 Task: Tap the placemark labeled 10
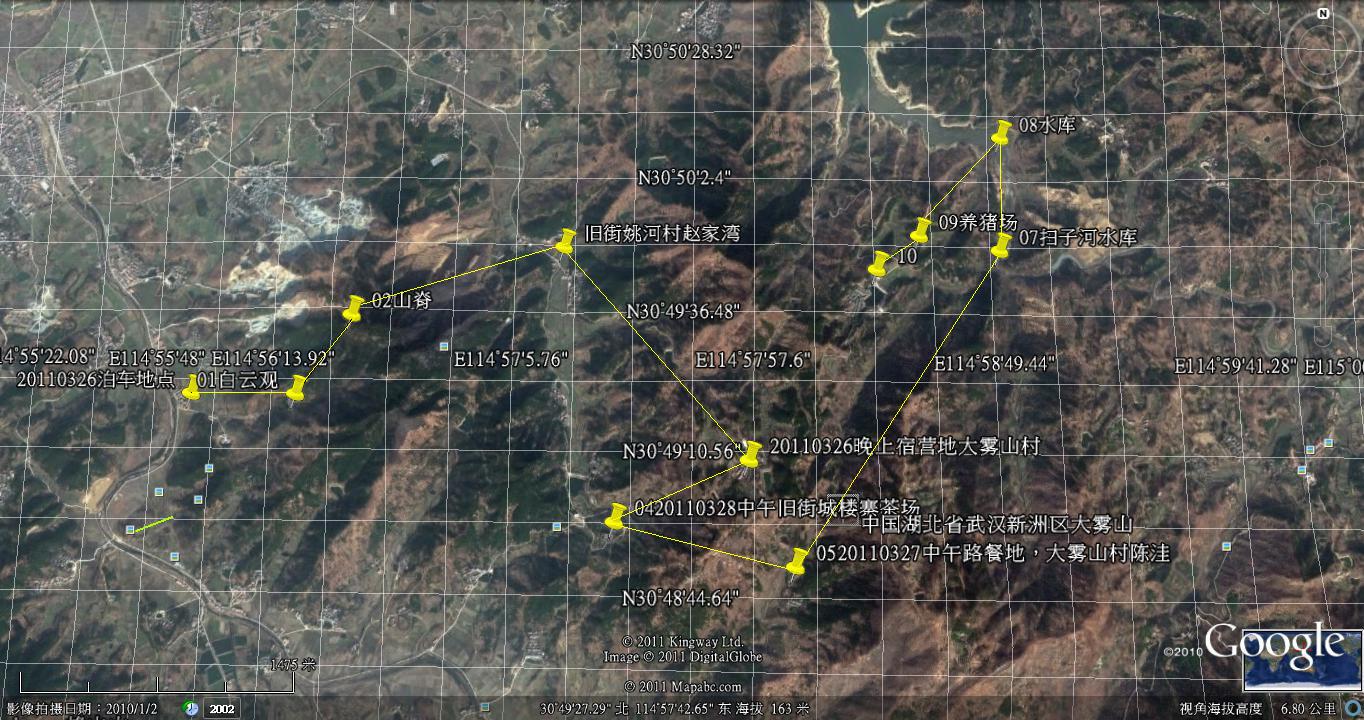pos(879,263)
